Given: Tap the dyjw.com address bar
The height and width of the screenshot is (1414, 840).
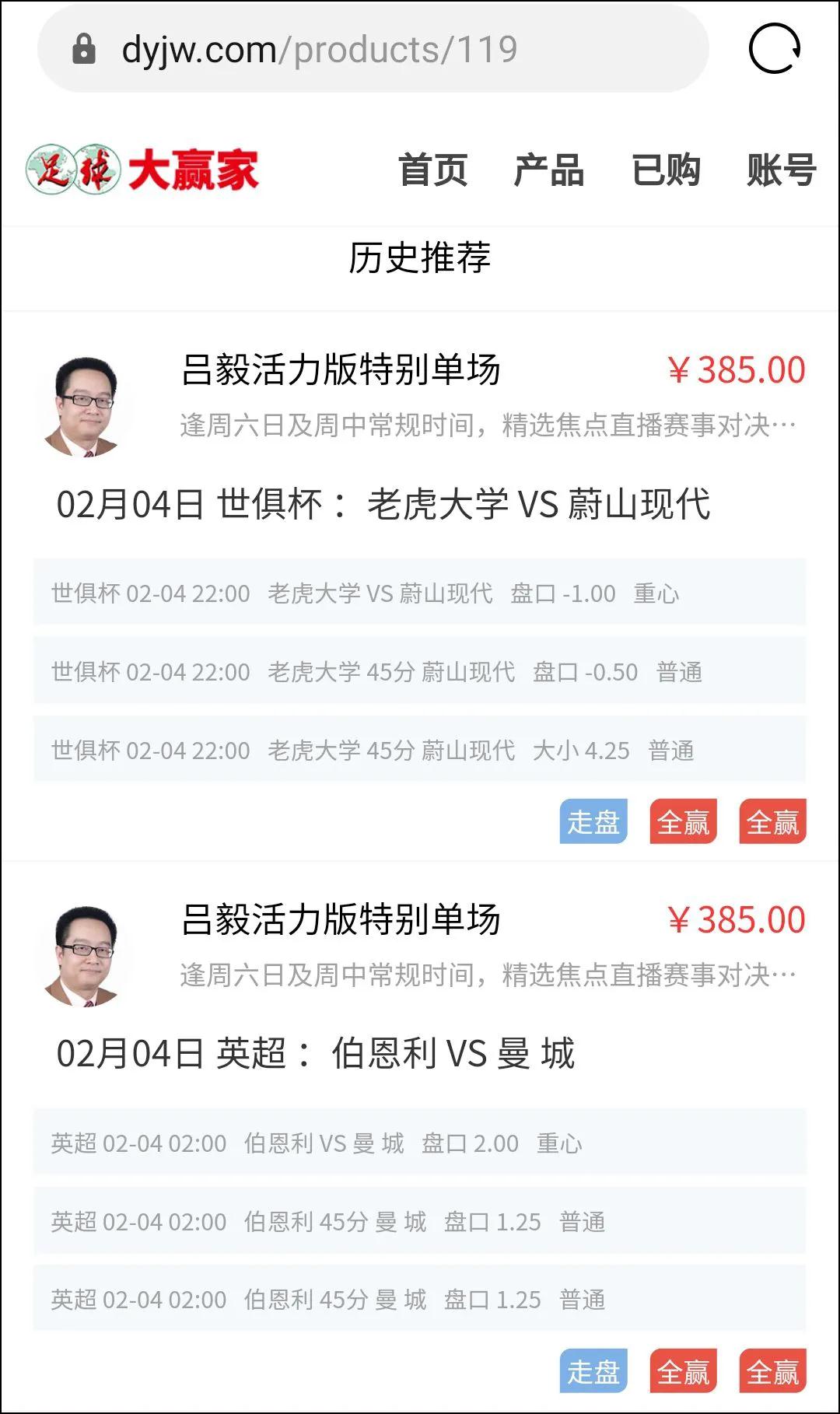Looking at the screenshot, I should 373,50.
